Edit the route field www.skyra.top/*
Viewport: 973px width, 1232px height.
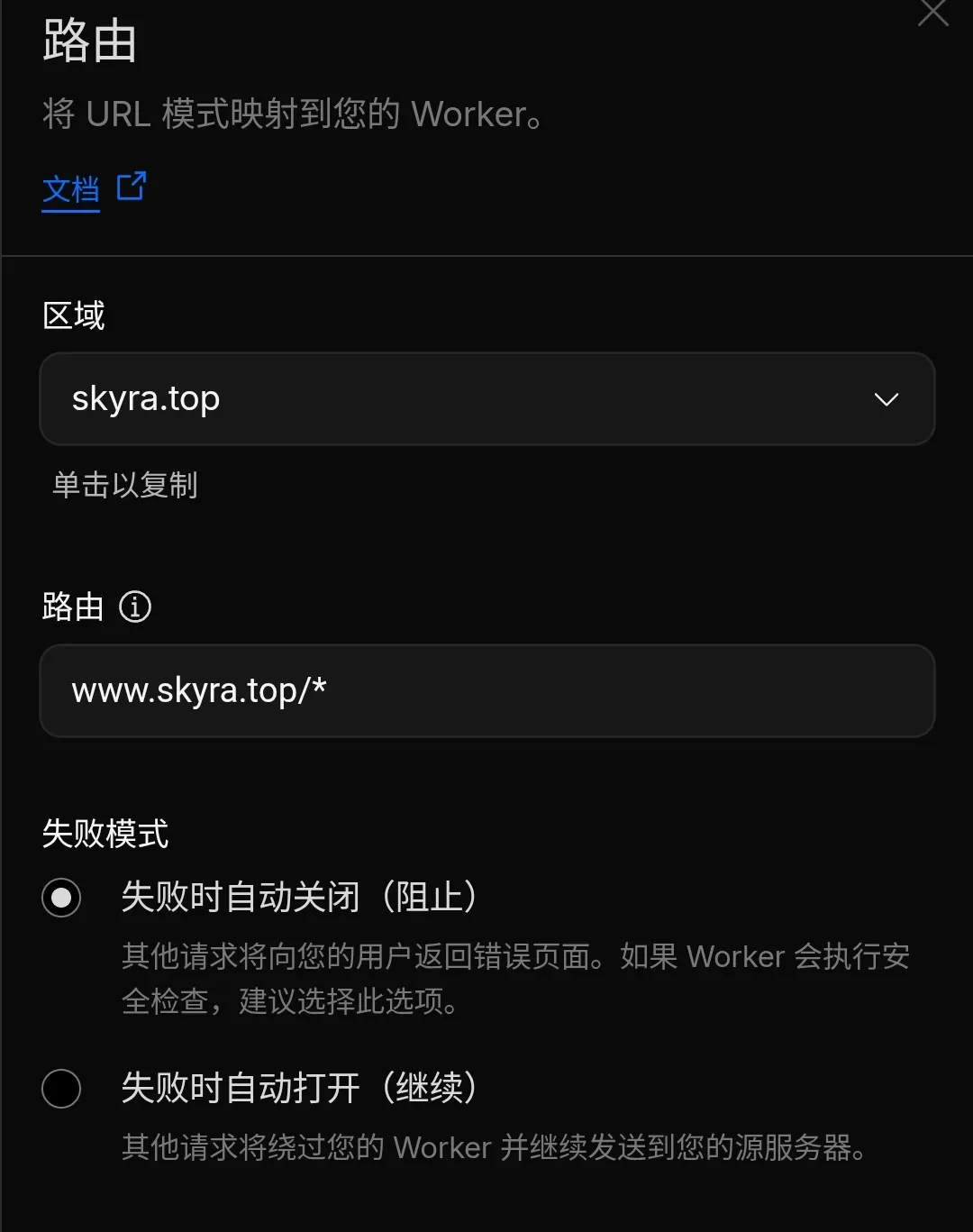coord(486,690)
